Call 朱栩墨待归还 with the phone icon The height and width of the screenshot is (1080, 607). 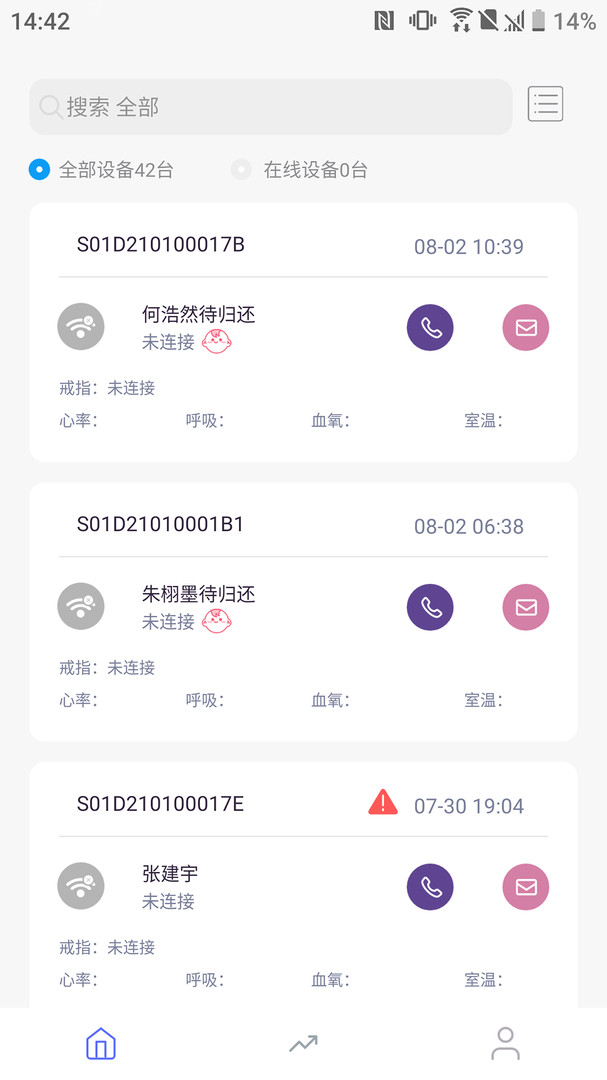click(x=430, y=607)
